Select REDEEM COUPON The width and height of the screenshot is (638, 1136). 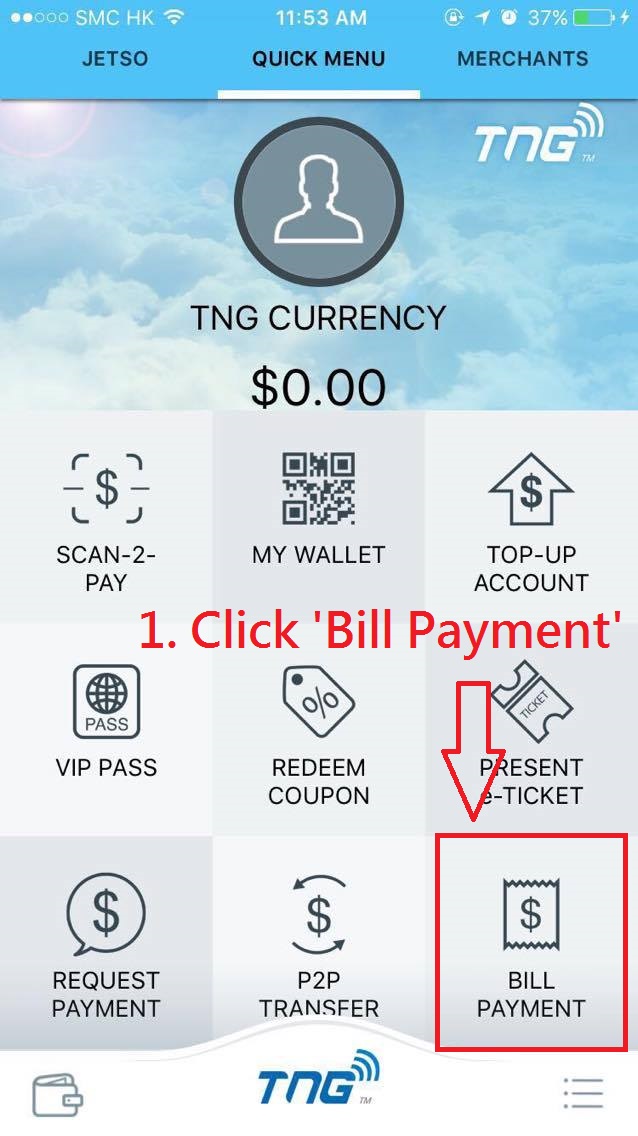pyautogui.click(x=320, y=735)
